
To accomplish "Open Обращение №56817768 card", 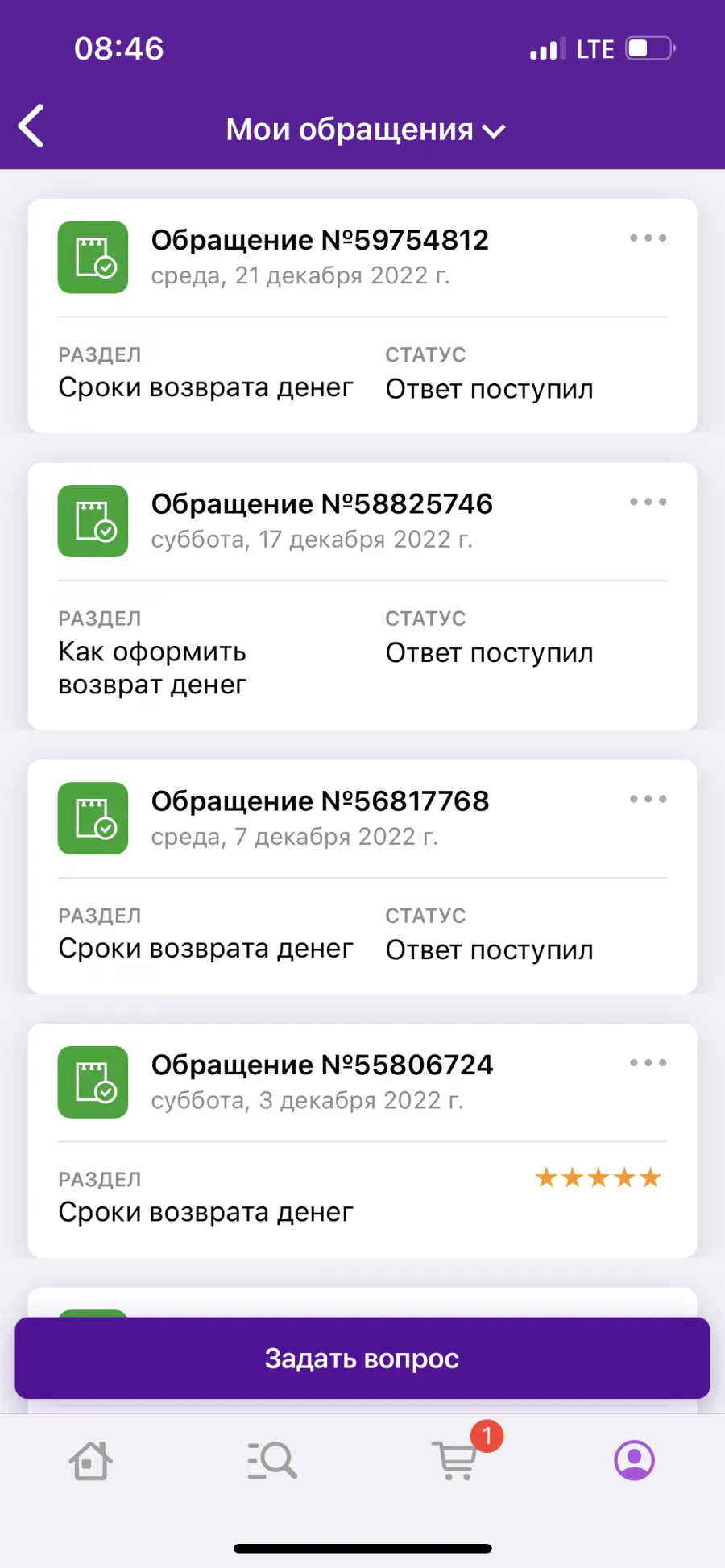I will pos(362,877).
